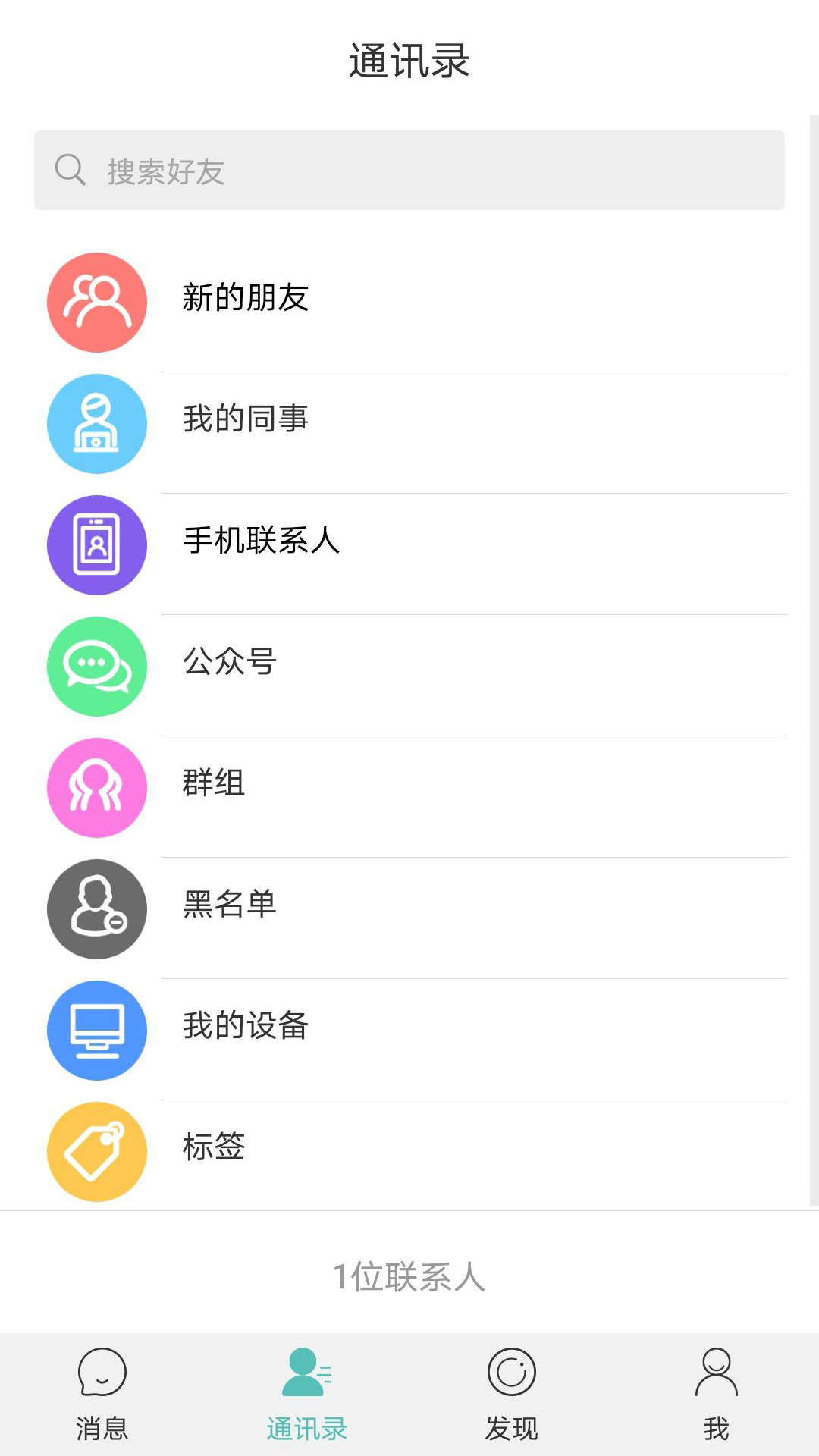The height and width of the screenshot is (1456, 819).
Task: Open the 消息 messages tab
Action: (102, 1399)
